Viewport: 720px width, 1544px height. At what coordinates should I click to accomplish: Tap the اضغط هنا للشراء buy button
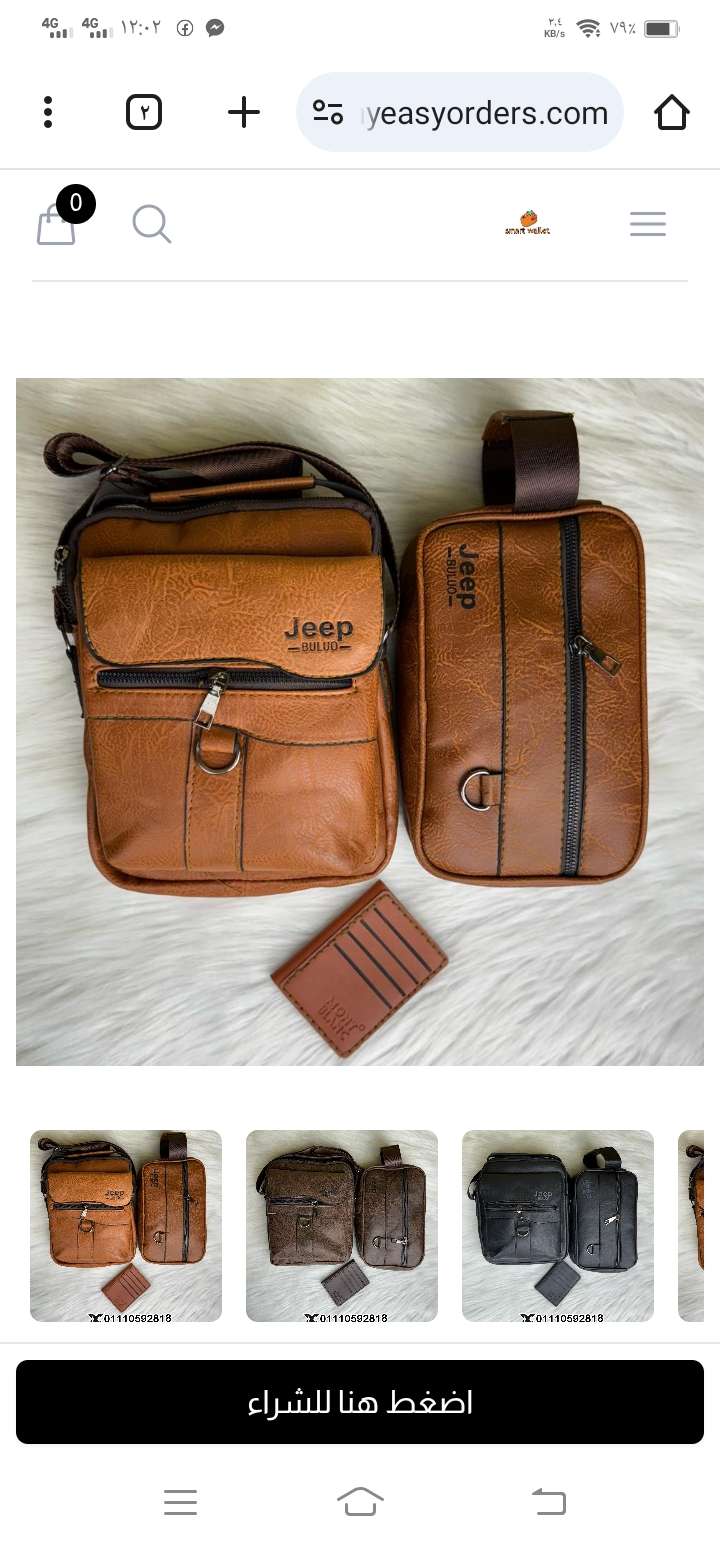tap(360, 1402)
